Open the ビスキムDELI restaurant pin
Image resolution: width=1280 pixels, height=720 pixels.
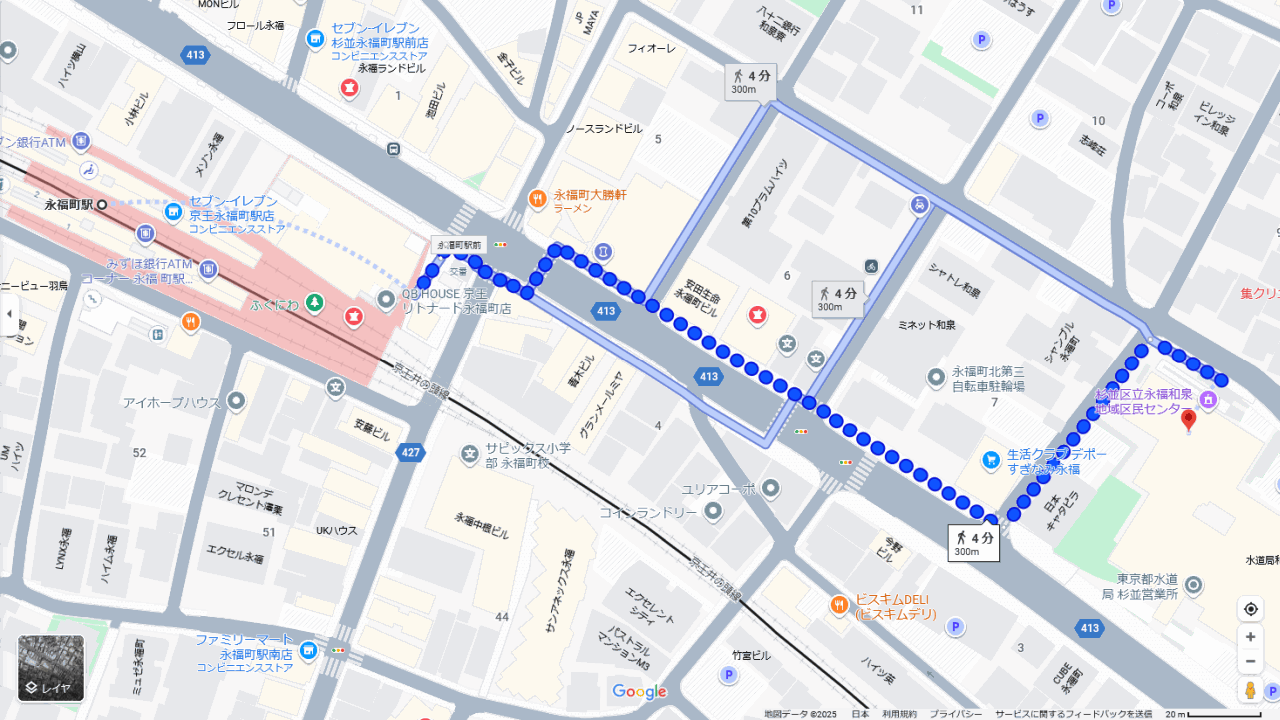(x=840, y=605)
